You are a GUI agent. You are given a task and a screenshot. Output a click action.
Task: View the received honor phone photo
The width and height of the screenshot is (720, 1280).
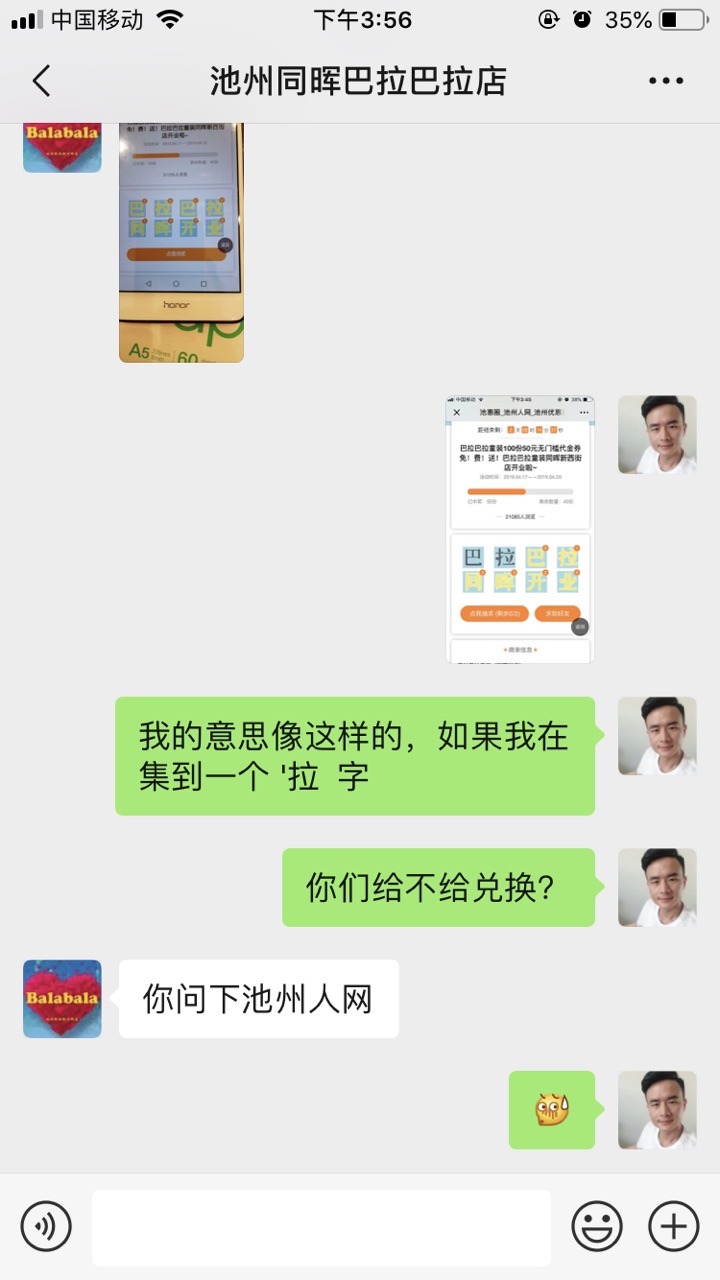pos(181,241)
